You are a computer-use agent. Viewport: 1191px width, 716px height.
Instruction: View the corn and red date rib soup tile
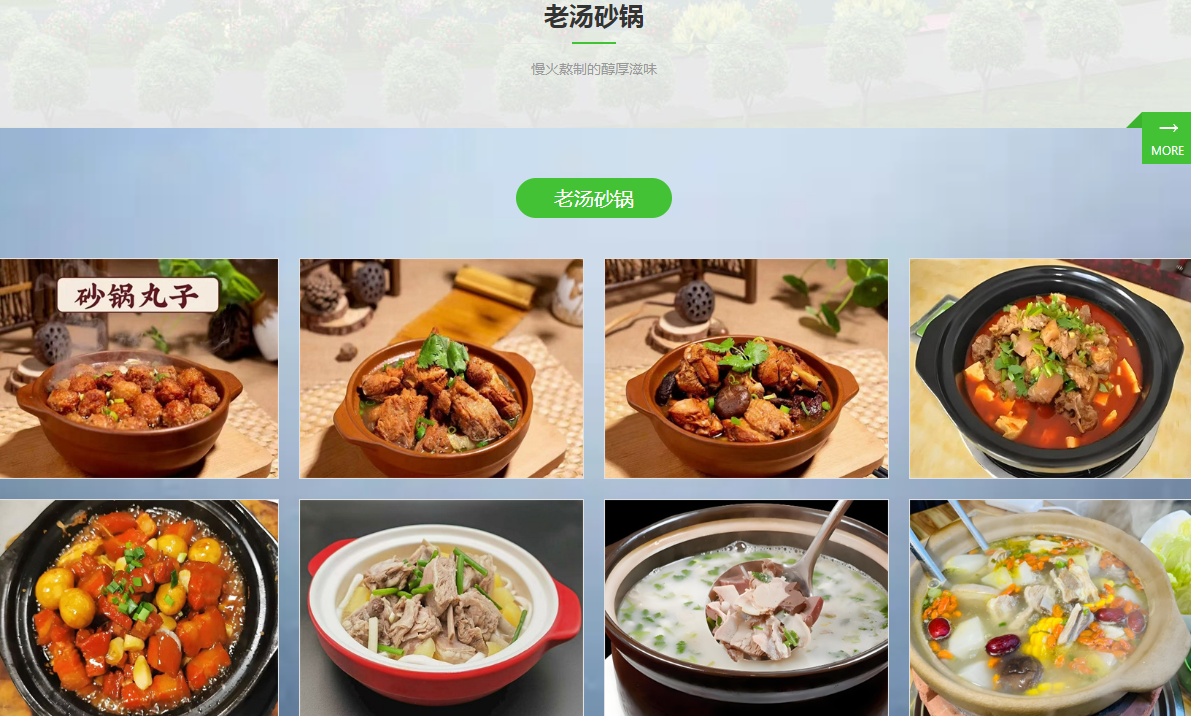click(x=1049, y=607)
